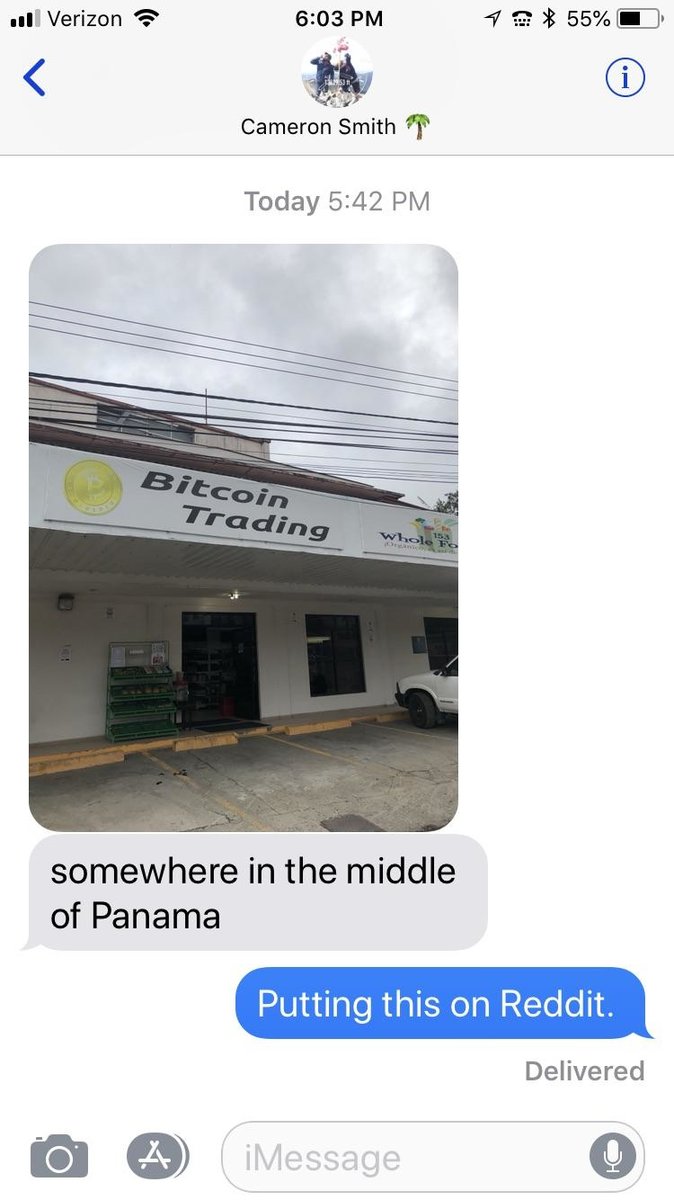The height and width of the screenshot is (1200, 674).
Task: Open the camera to attach a photo
Action: point(59,1156)
